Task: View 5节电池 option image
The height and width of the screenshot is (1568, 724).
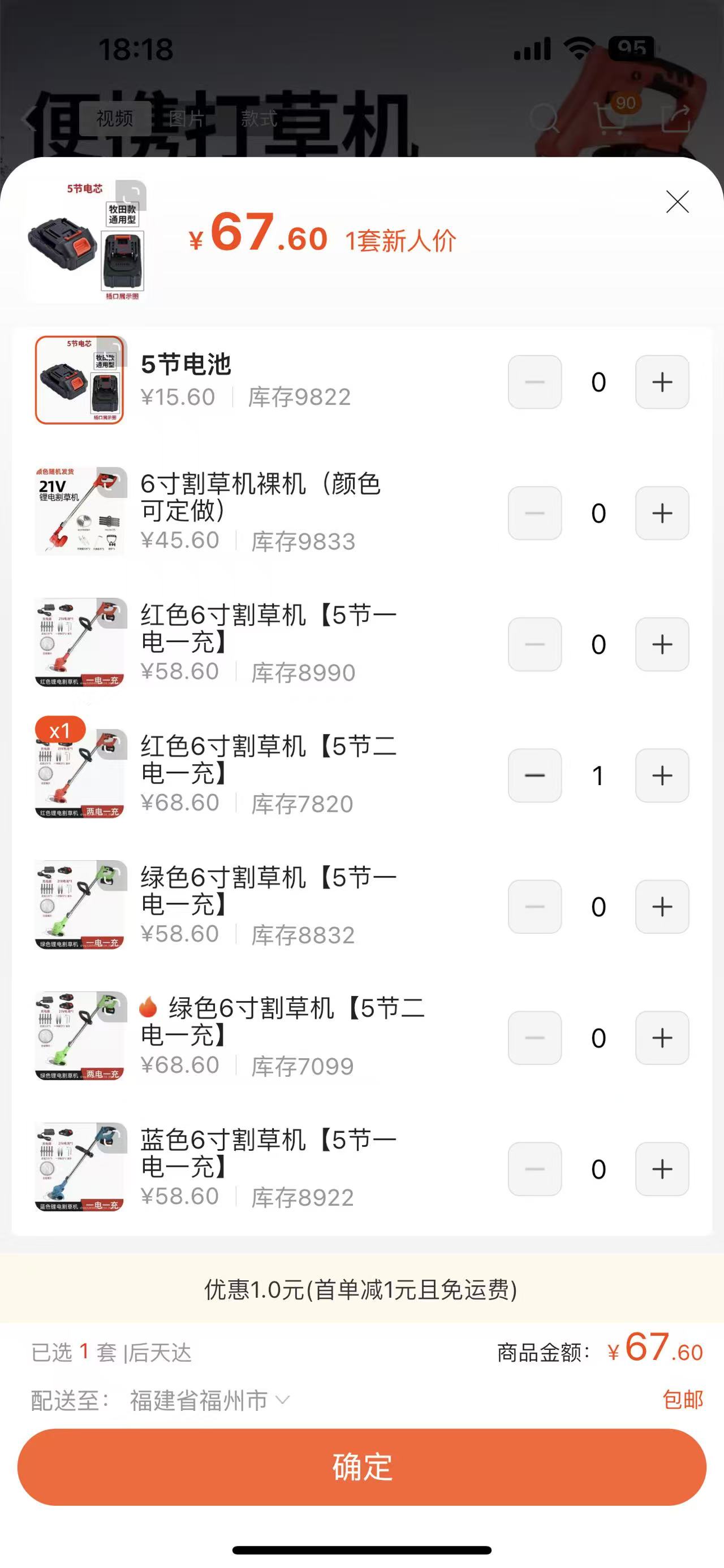Action: [80, 380]
